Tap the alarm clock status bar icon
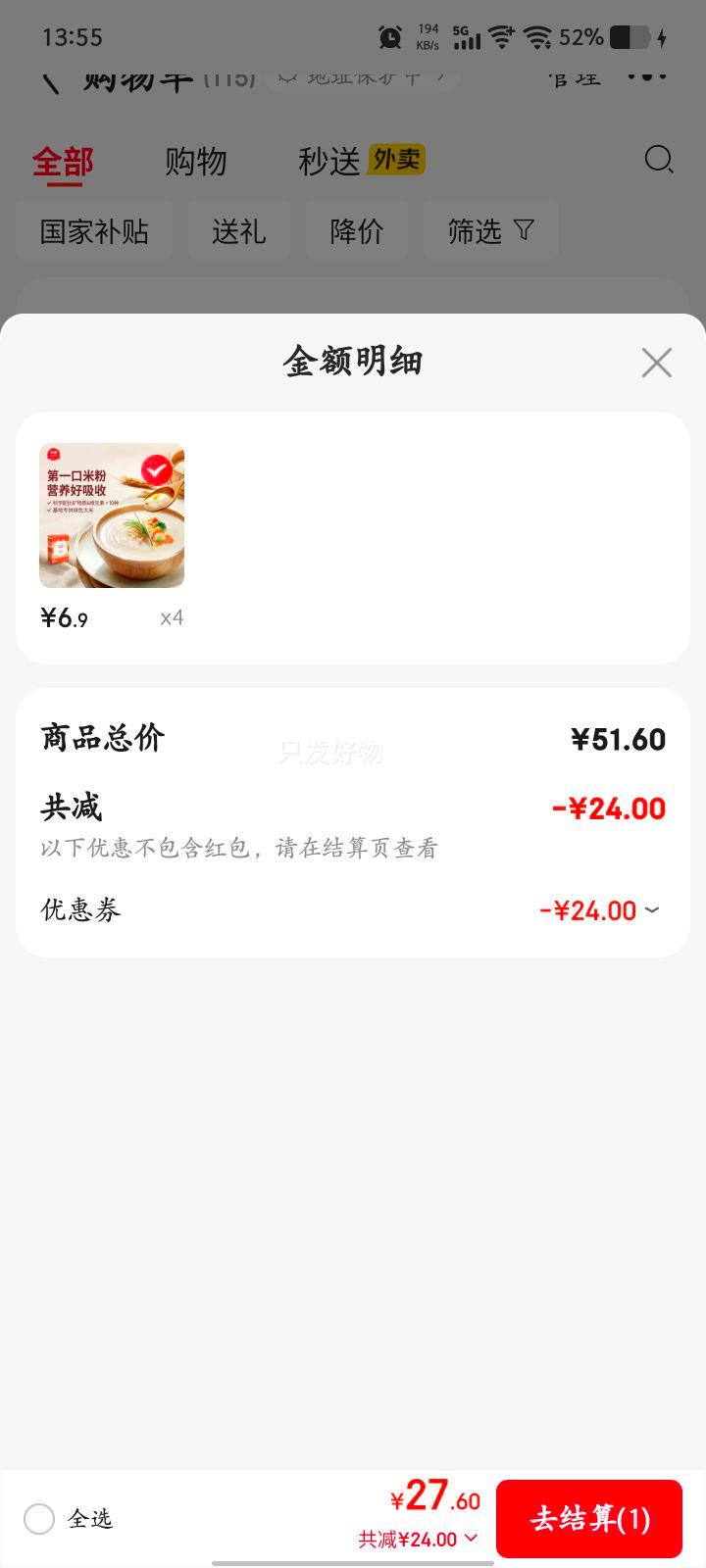The height and width of the screenshot is (1568, 706). 388,36
